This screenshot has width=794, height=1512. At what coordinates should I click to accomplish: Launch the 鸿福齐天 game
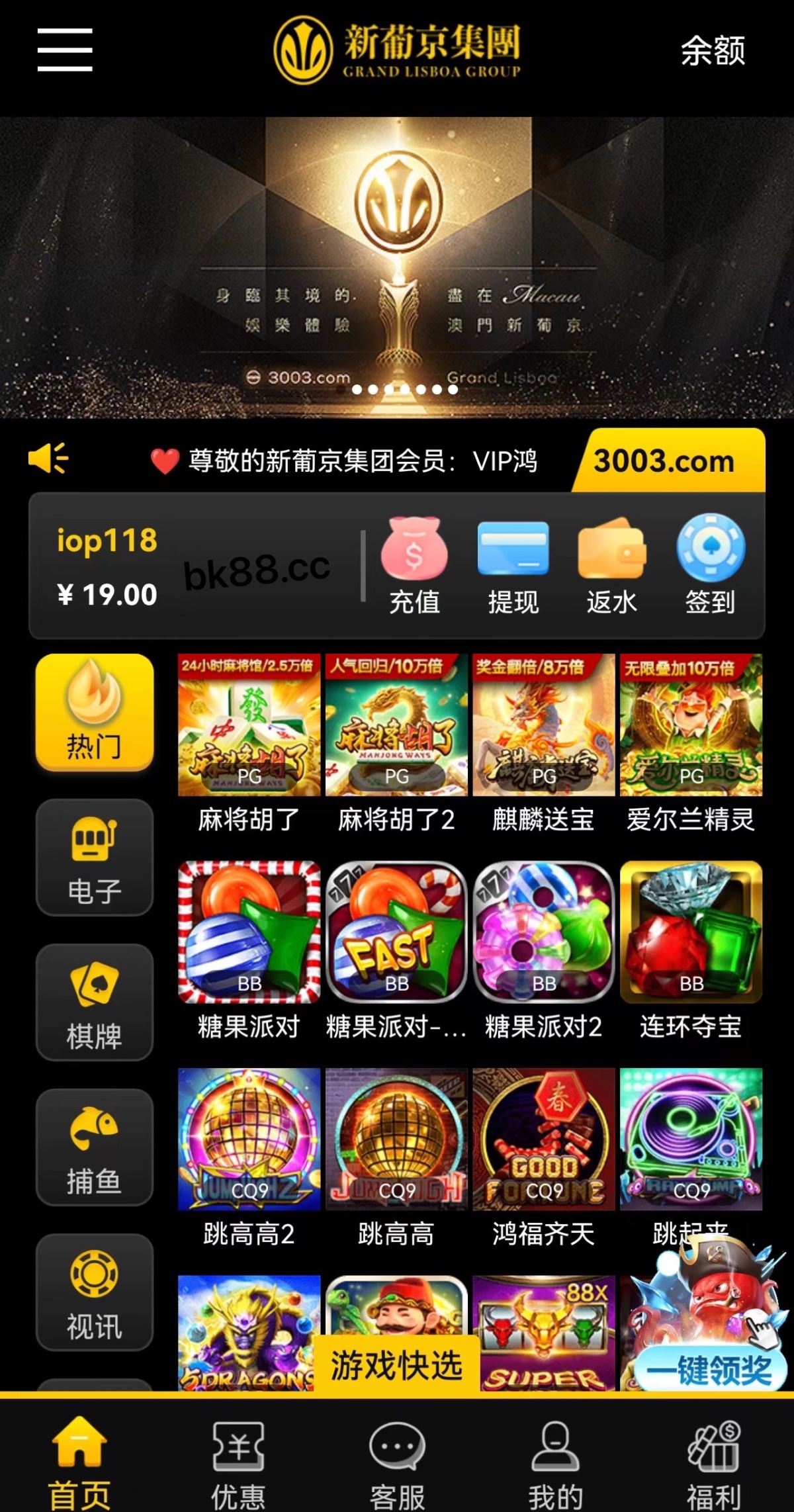tap(543, 1140)
